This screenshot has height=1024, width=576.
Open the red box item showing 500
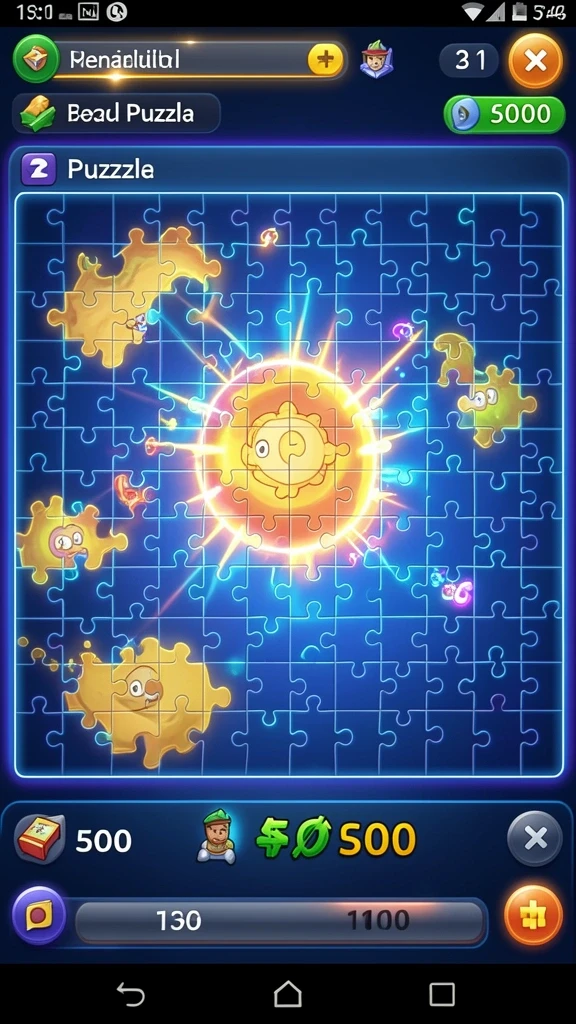click(40, 840)
